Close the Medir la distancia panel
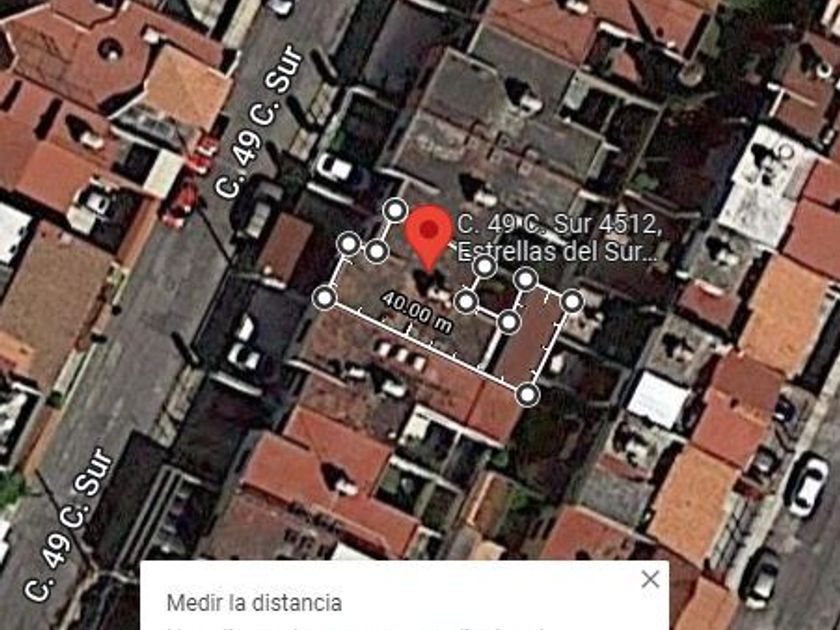This screenshot has width=840, height=630. point(650,580)
